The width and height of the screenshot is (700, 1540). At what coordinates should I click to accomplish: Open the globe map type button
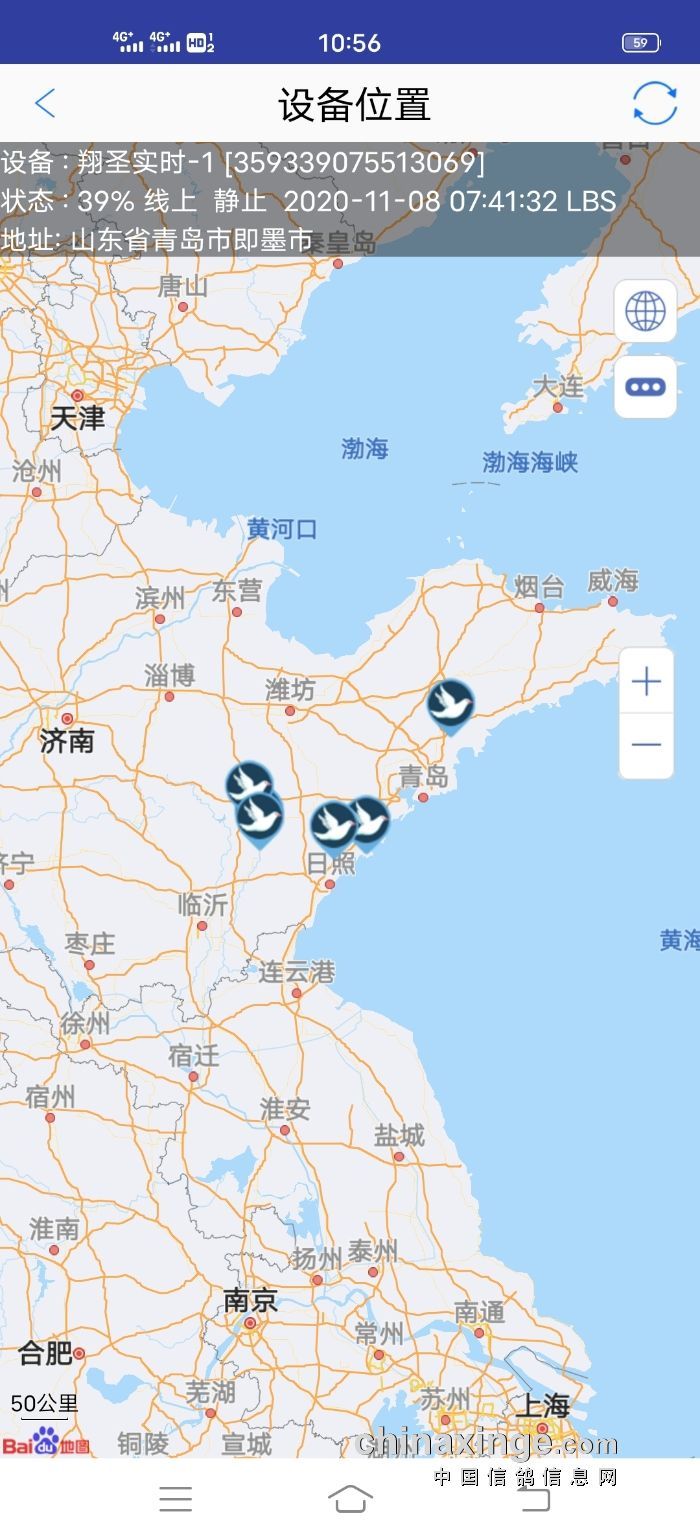pos(645,312)
